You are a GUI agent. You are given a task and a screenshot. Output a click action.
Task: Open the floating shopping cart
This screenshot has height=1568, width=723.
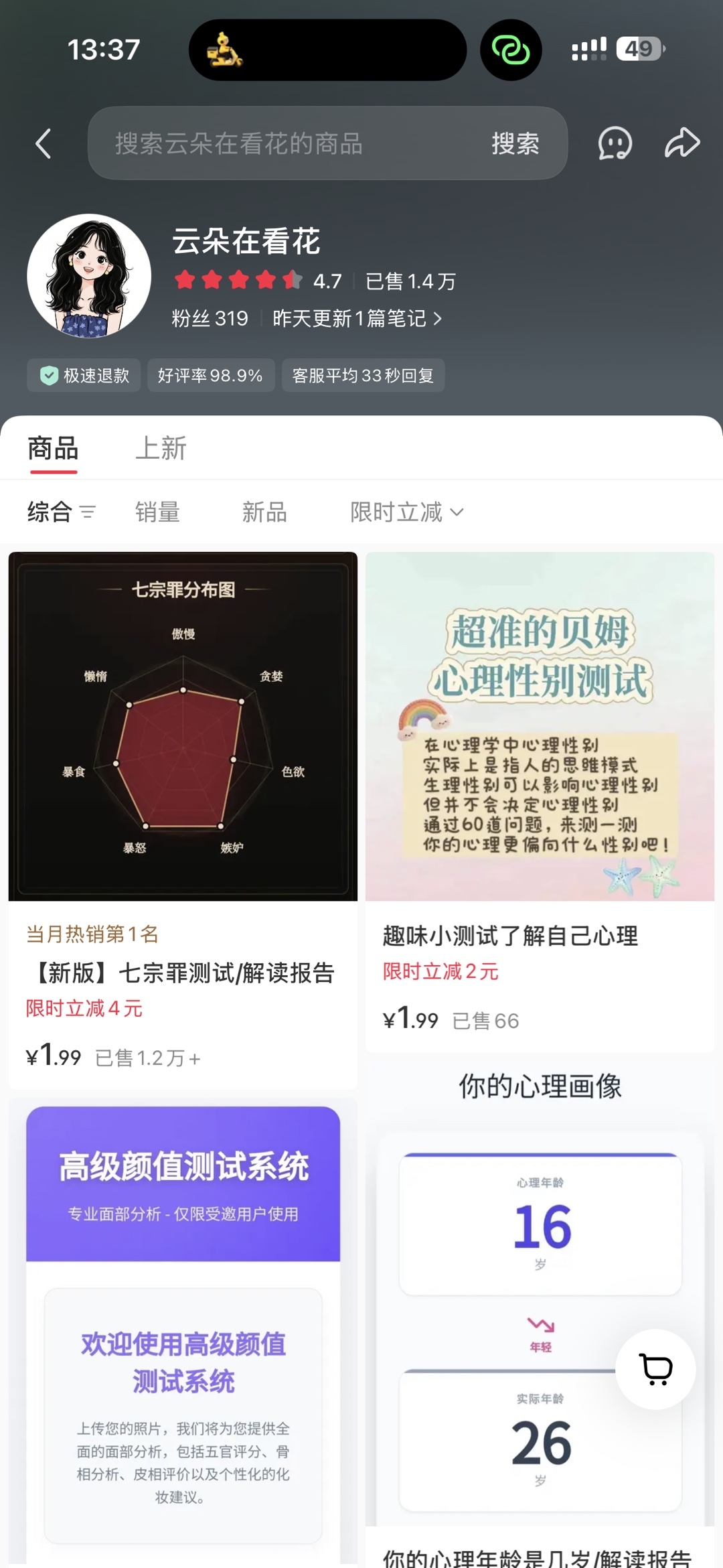pos(655,1369)
